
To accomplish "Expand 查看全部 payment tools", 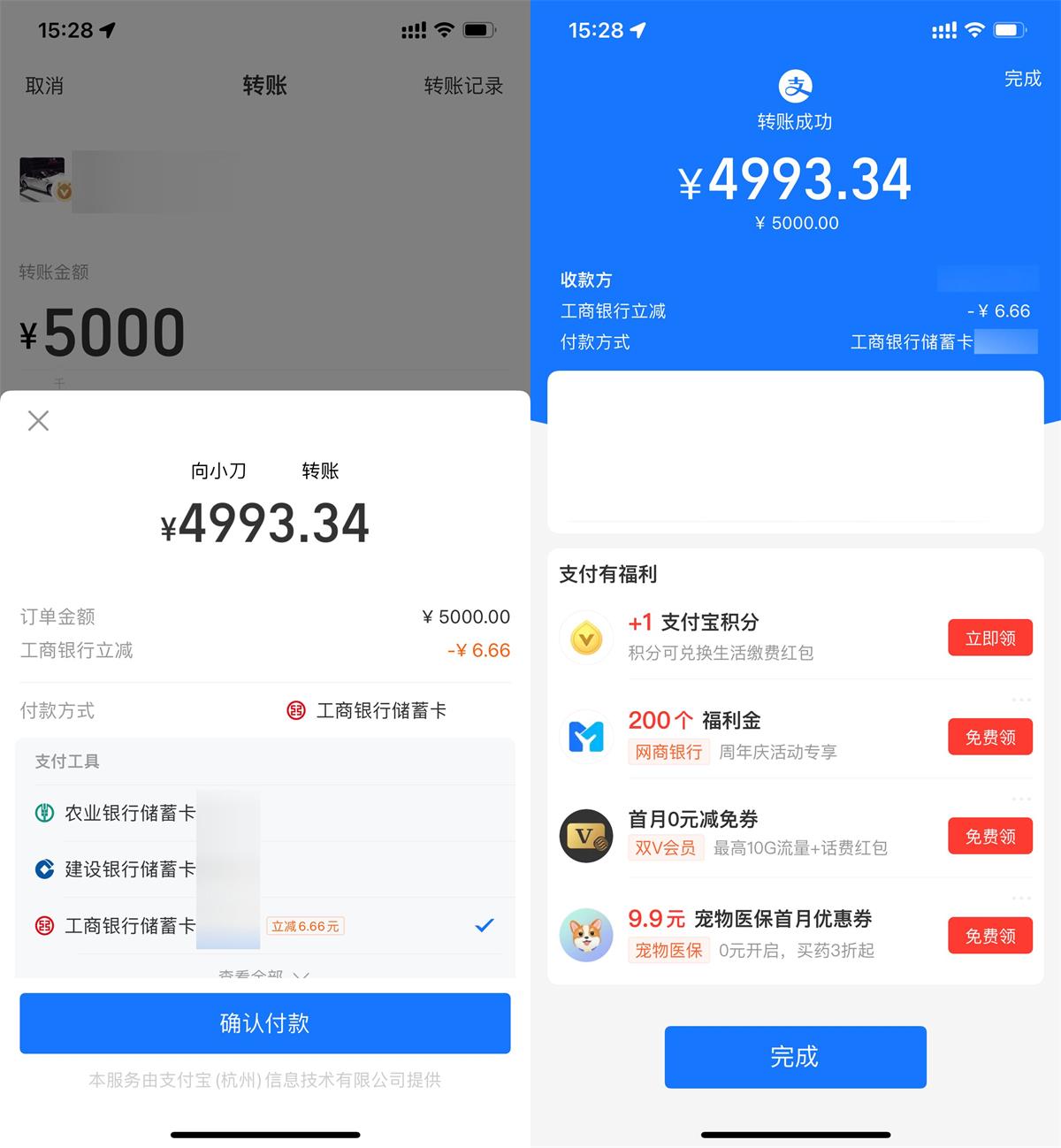I will pyautogui.click(x=263, y=974).
